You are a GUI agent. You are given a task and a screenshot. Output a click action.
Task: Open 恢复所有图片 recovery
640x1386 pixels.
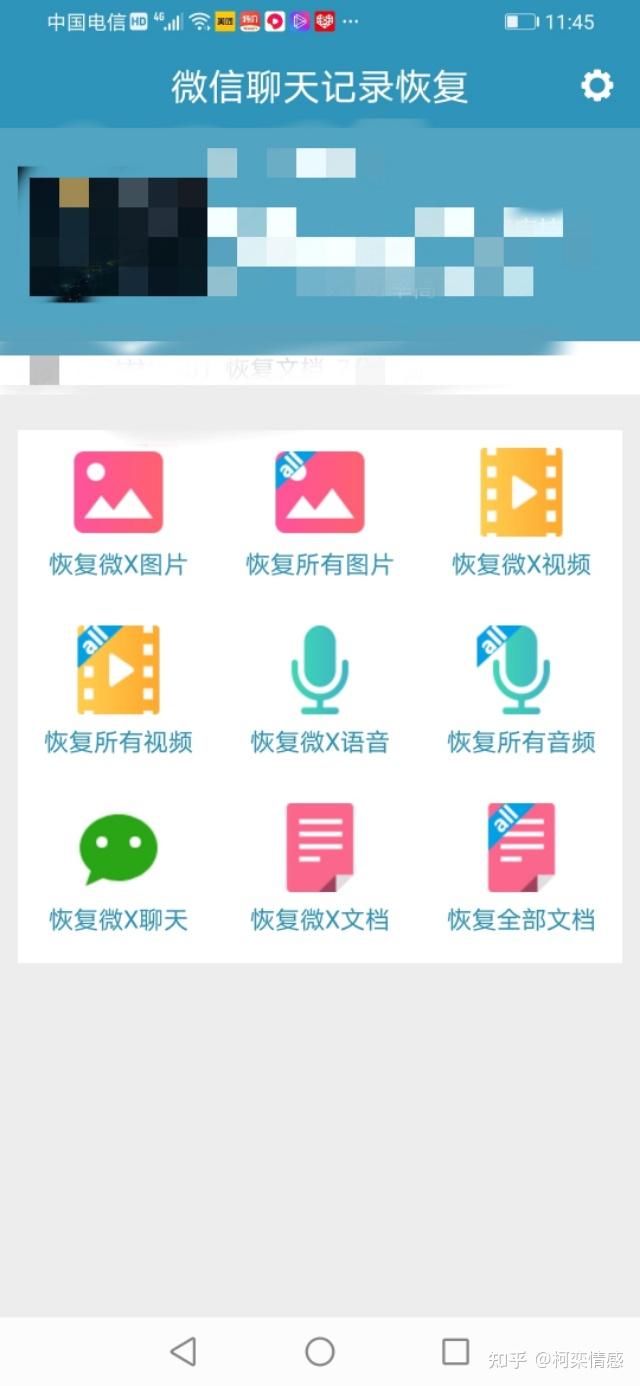click(320, 512)
